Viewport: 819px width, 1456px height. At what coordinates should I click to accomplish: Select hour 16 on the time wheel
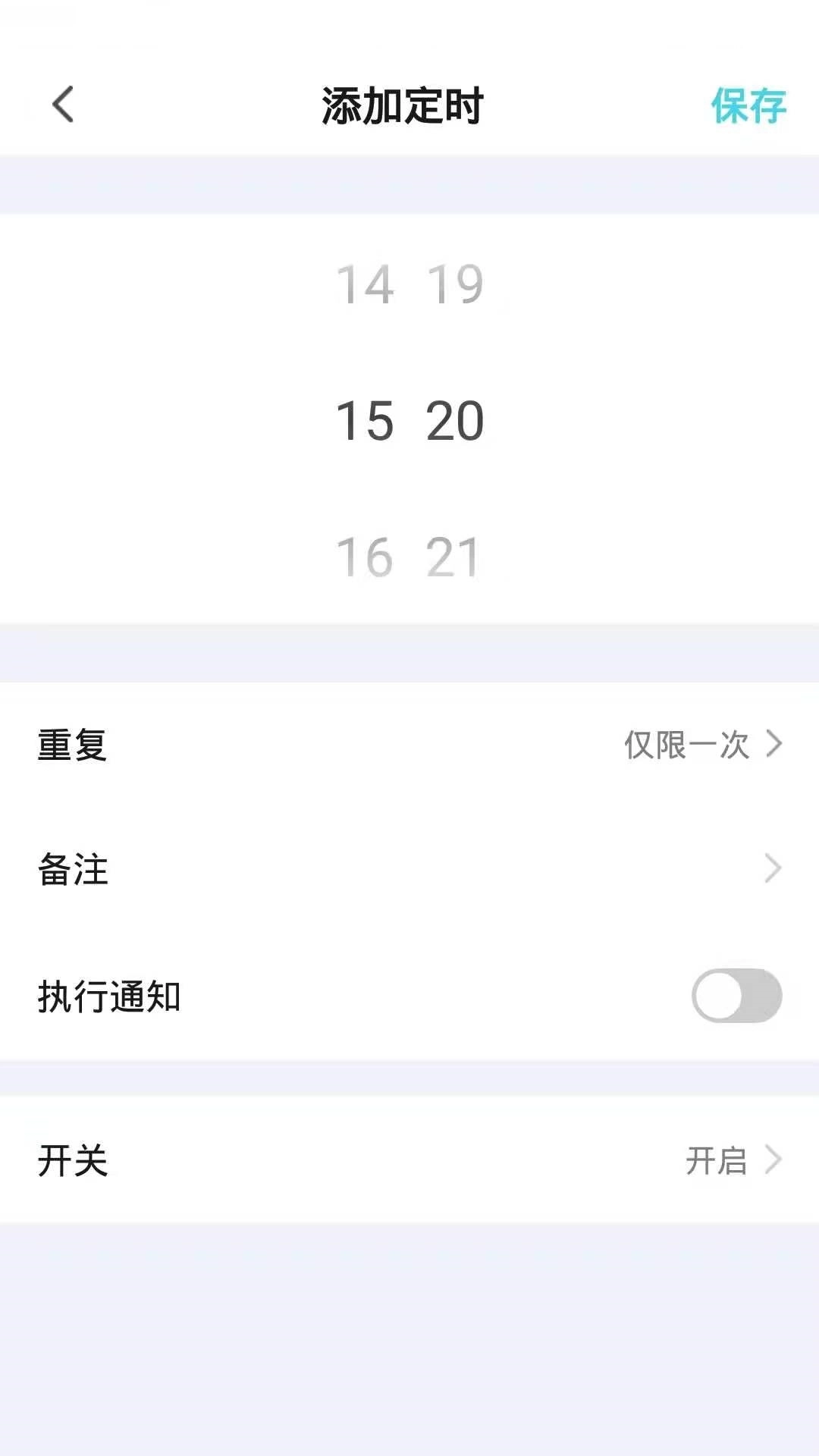coord(366,559)
